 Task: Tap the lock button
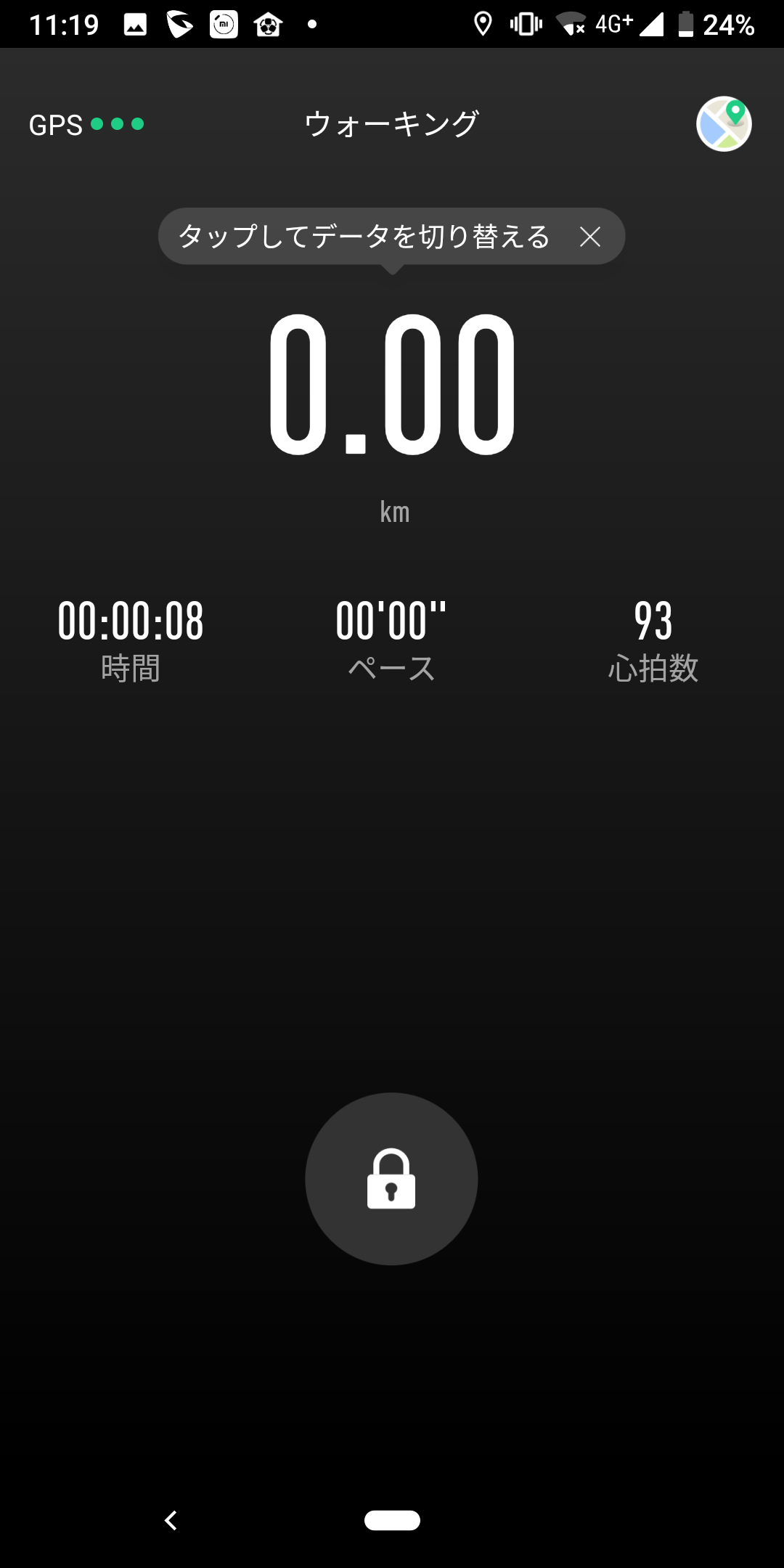[391, 1179]
